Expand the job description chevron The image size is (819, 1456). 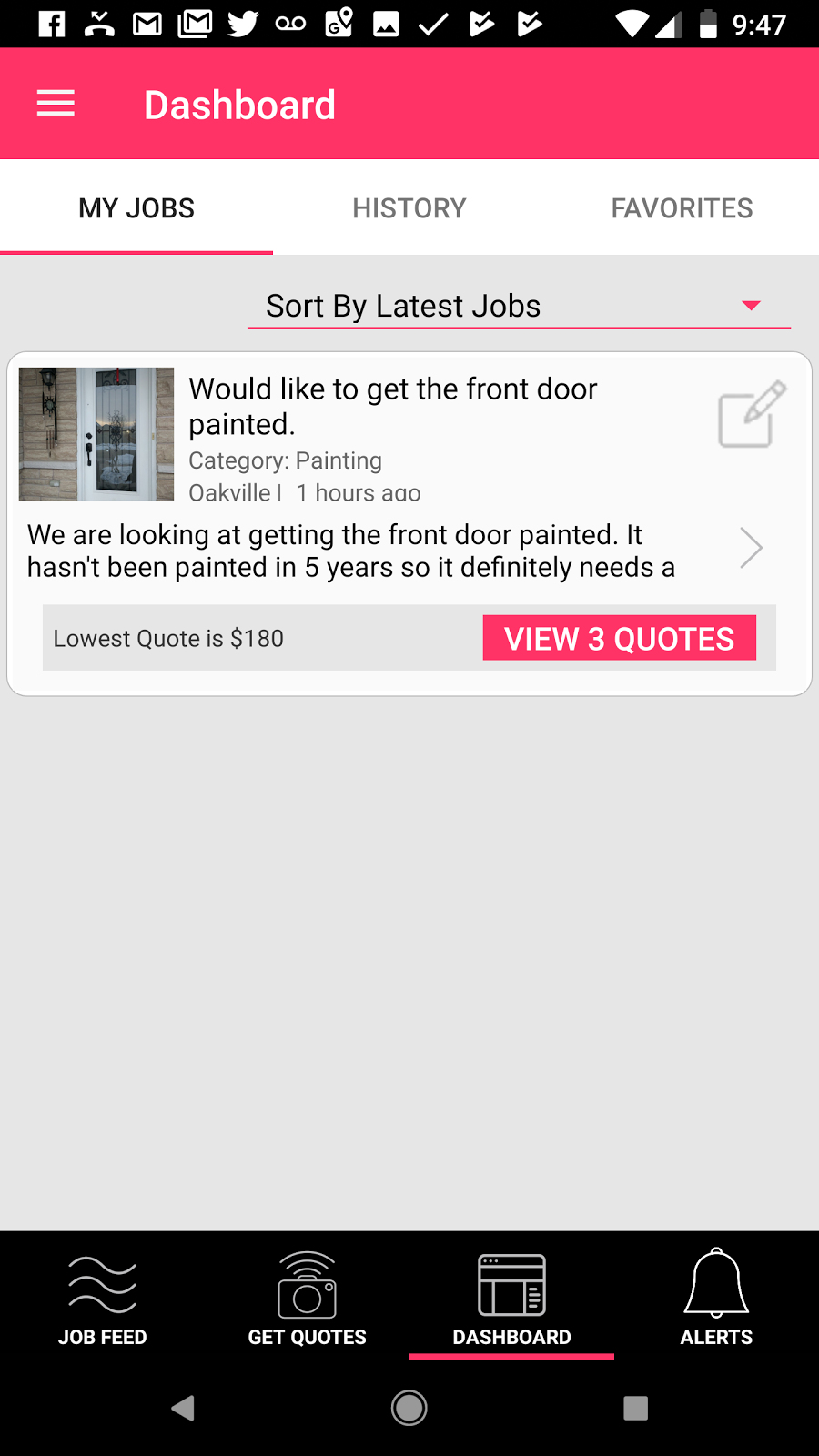(750, 548)
